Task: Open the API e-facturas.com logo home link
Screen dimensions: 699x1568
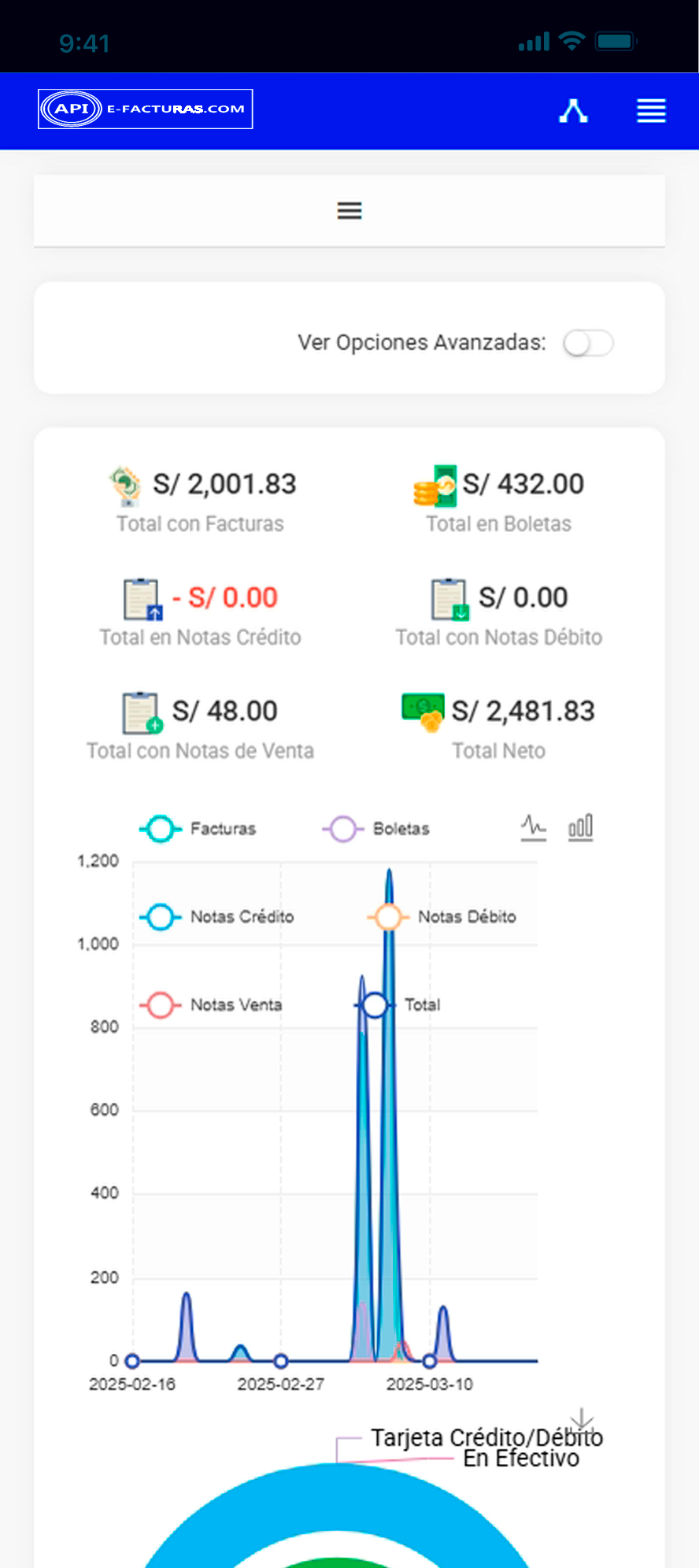Action: [146, 109]
